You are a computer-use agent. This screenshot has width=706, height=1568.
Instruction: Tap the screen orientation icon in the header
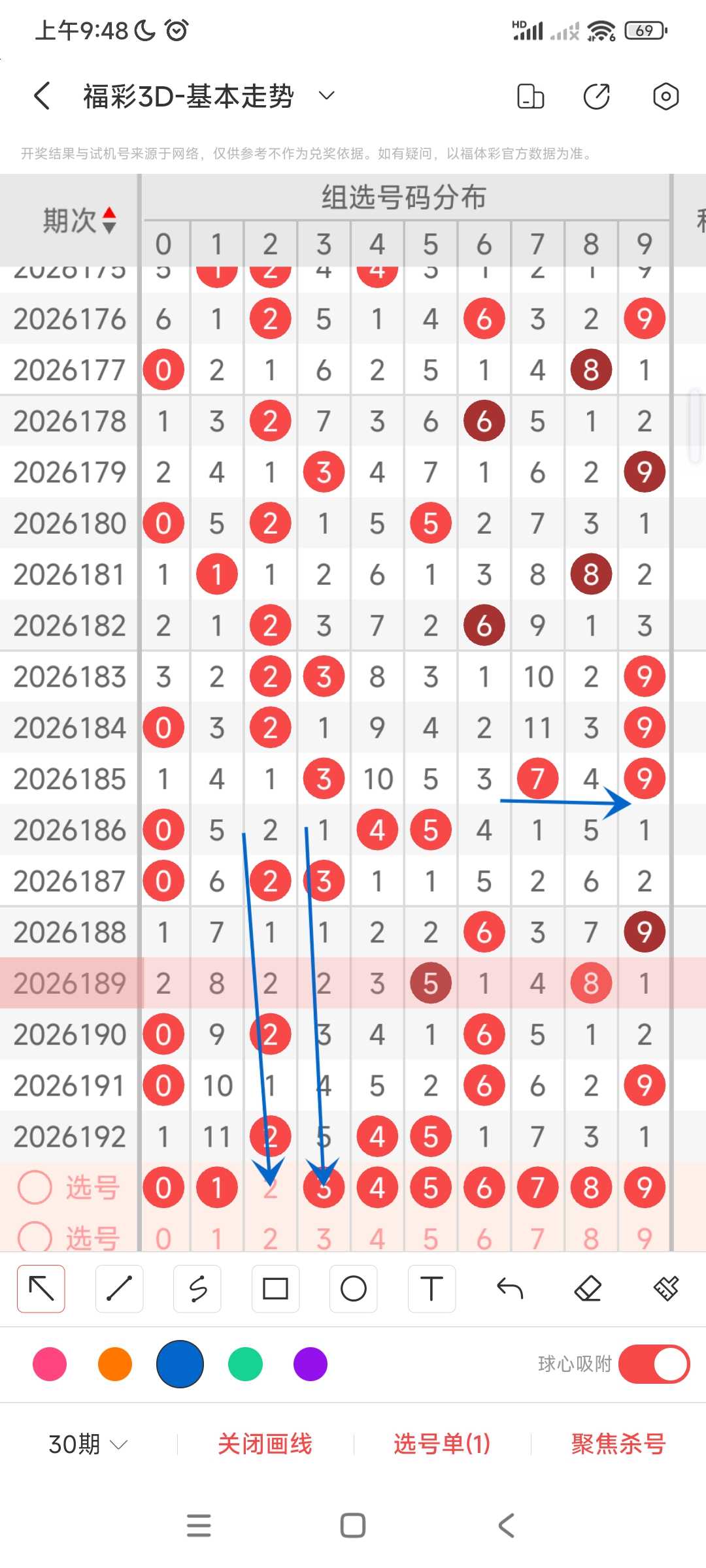[x=530, y=96]
